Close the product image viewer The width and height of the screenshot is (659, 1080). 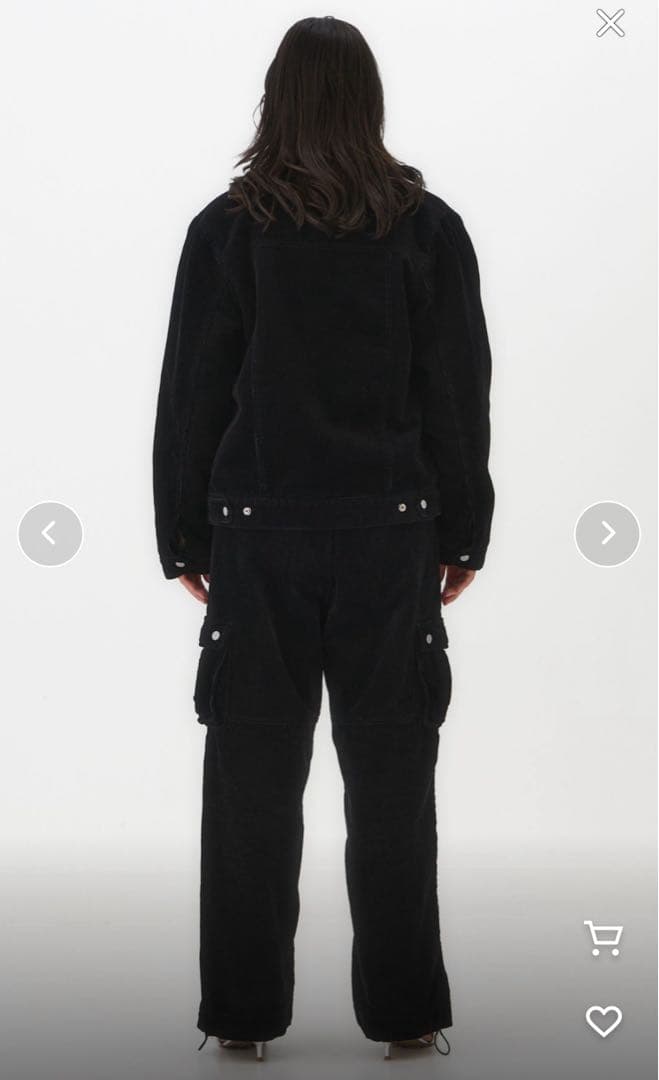(x=610, y=23)
